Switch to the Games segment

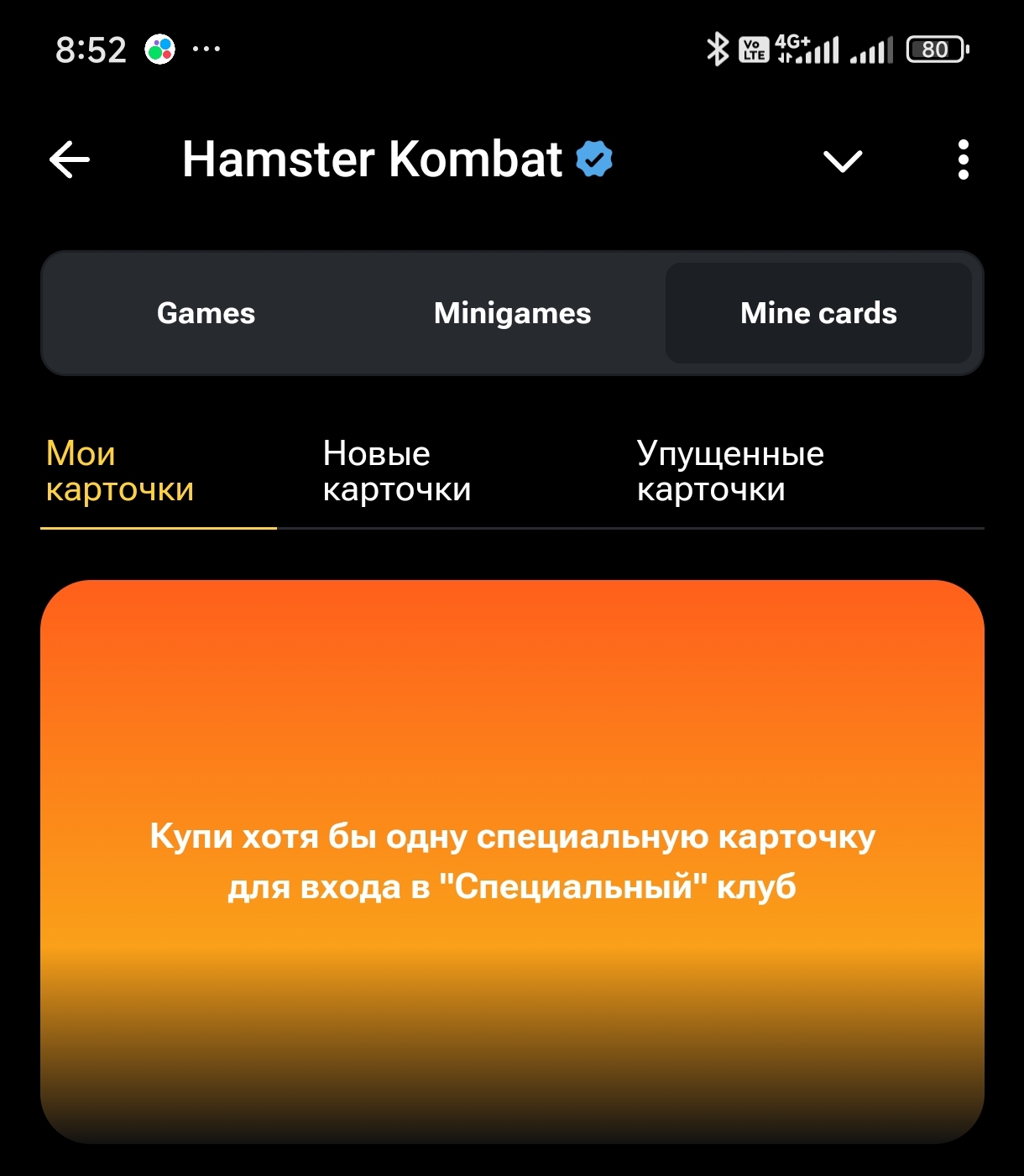pos(206,313)
